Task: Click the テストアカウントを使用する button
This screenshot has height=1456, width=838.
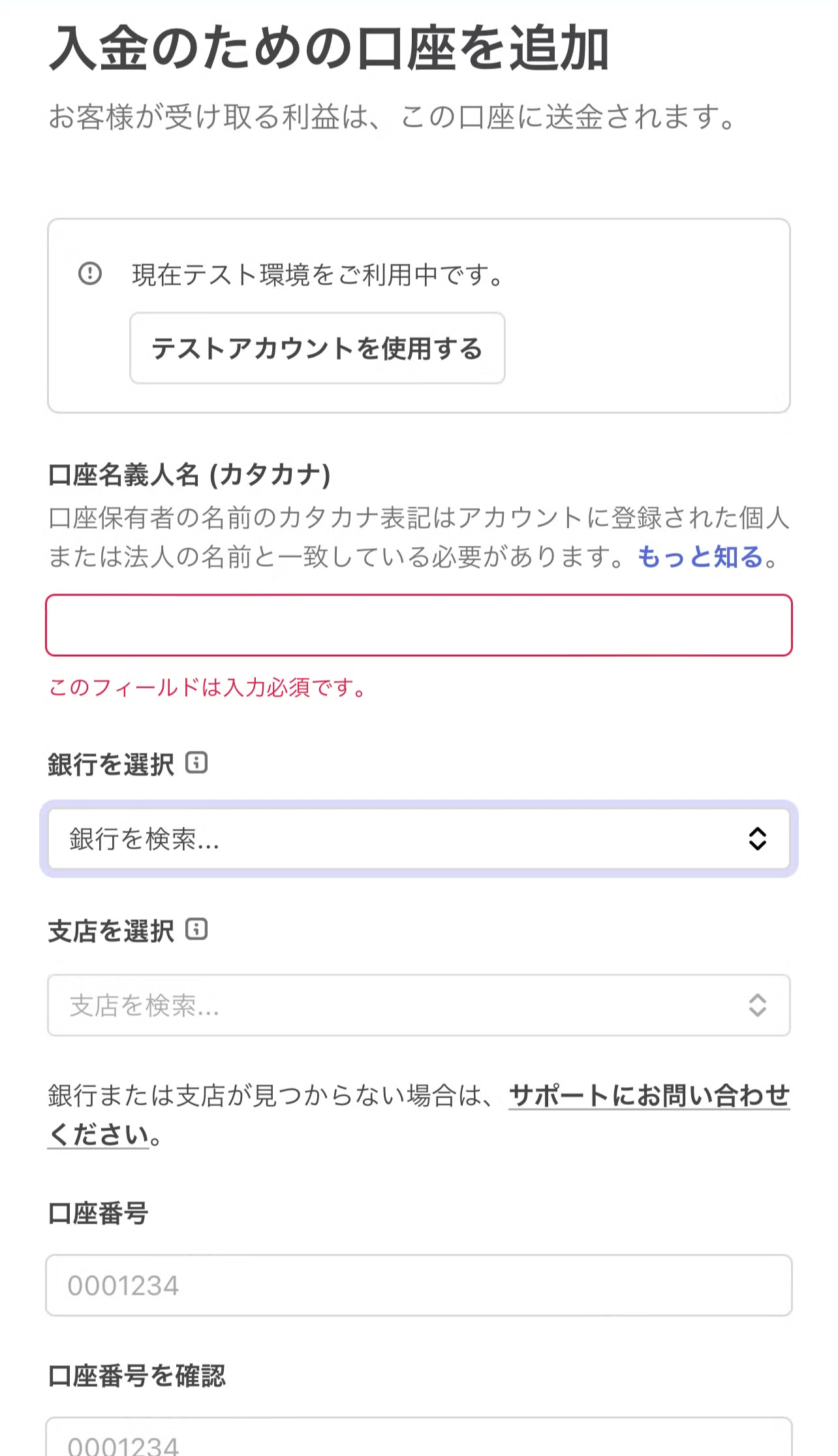Action: point(317,349)
